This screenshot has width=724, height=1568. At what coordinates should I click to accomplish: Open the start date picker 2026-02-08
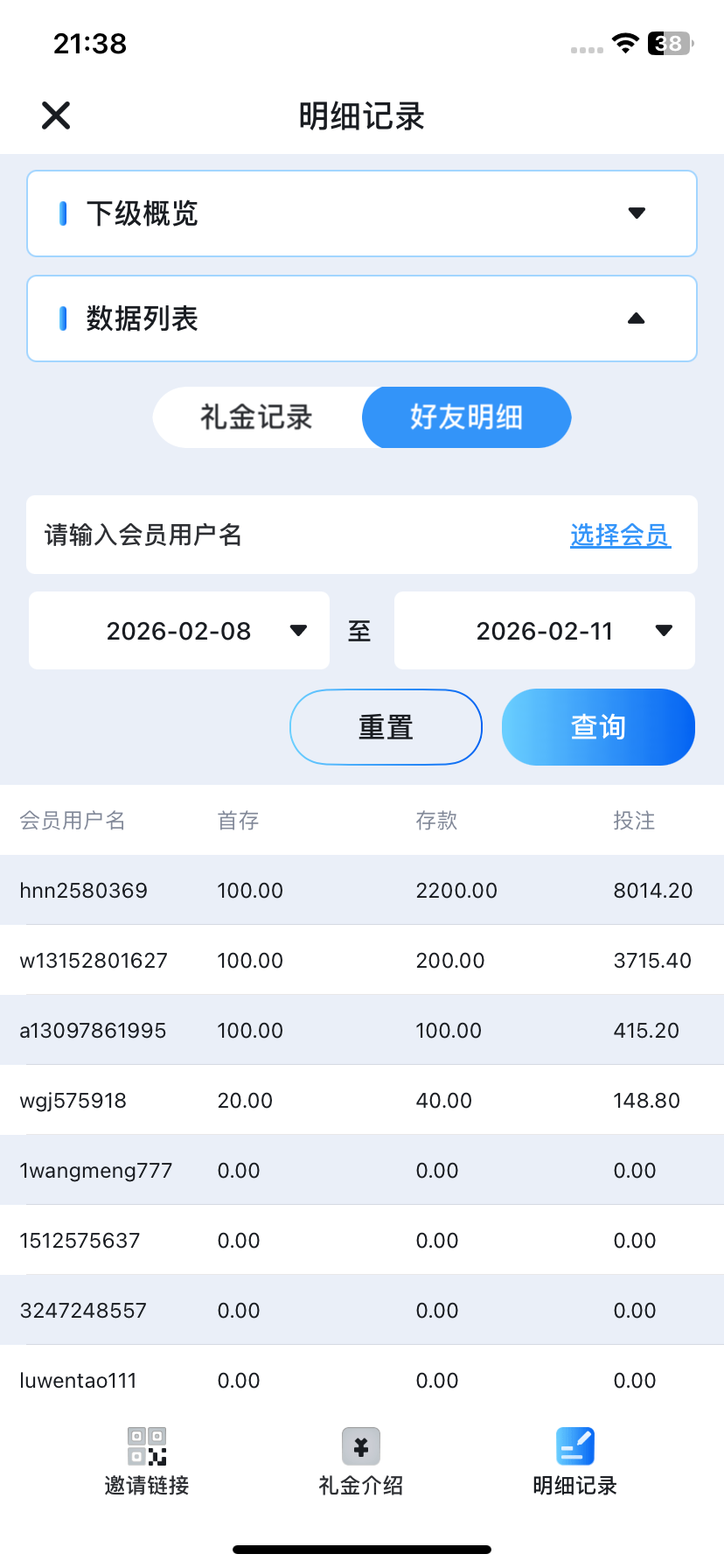pos(179,631)
